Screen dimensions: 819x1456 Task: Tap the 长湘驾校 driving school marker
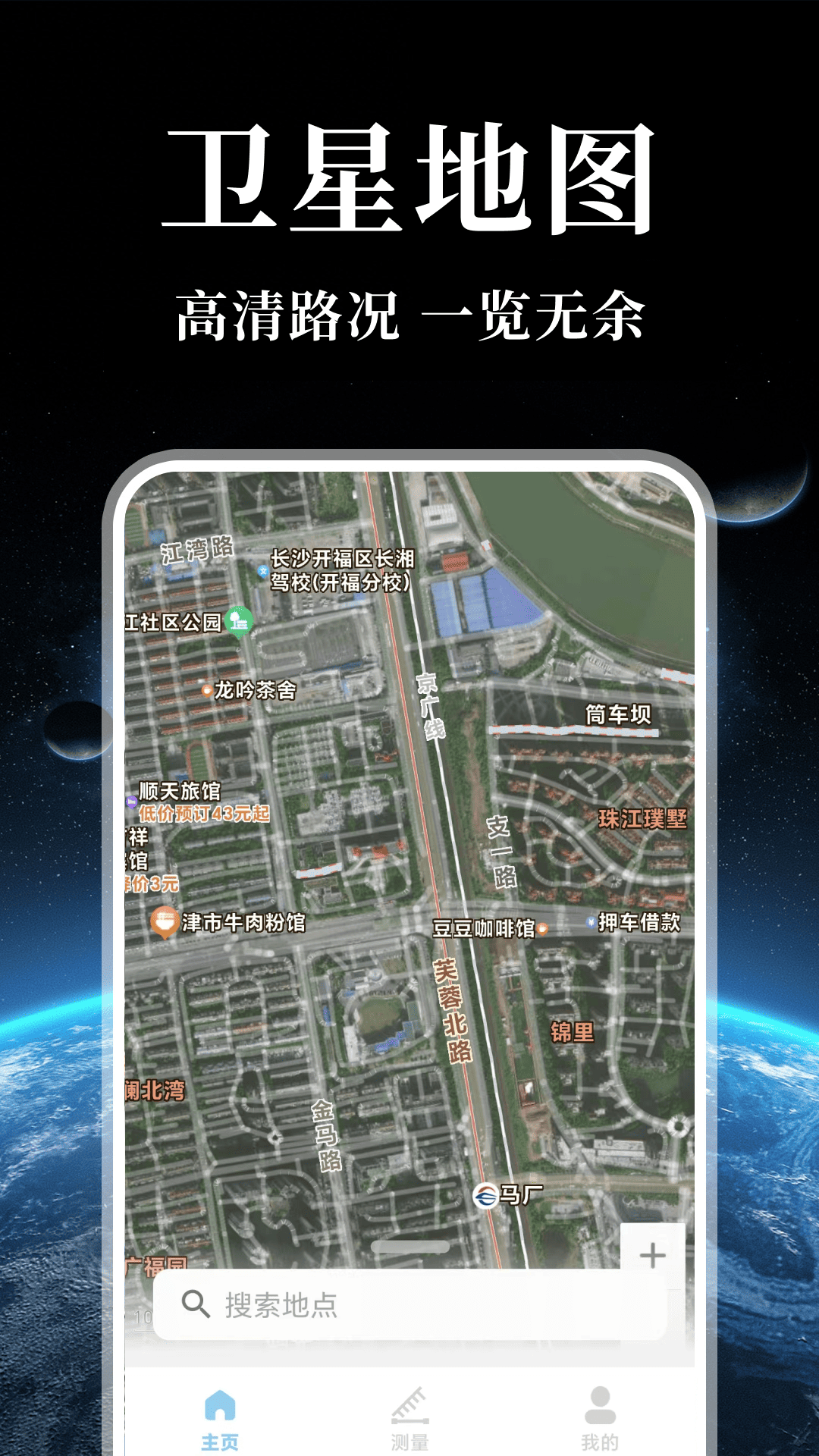[x=262, y=572]
